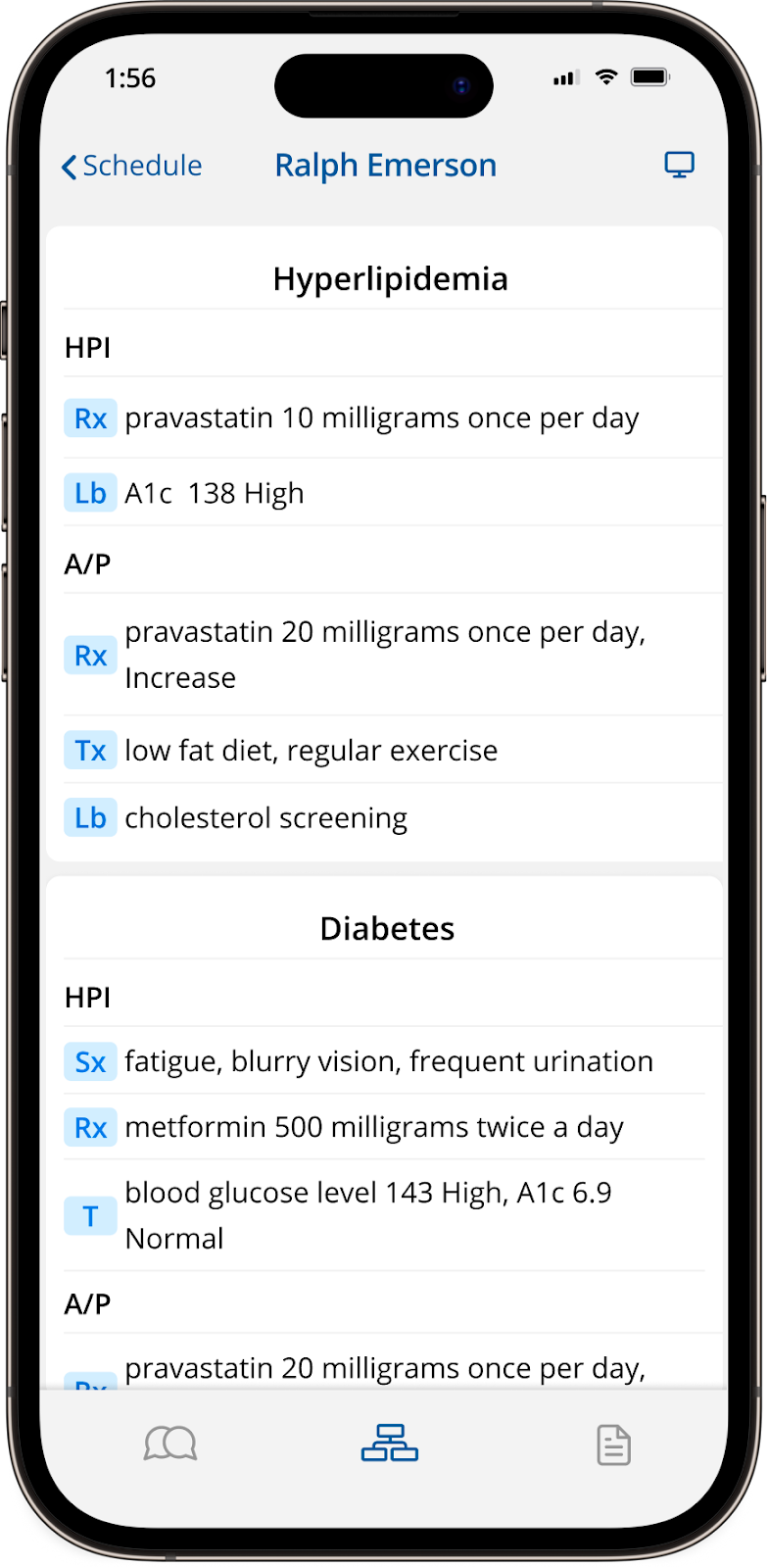Select the blood glucose level 143 row
The width and height of the screenshot is (768, 1568).
[384, 1216]
